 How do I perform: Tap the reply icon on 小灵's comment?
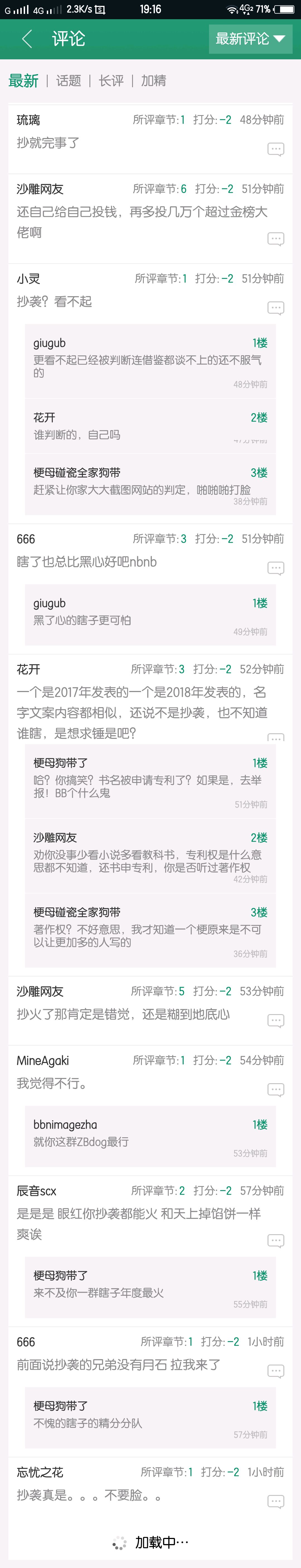point(275,308)
